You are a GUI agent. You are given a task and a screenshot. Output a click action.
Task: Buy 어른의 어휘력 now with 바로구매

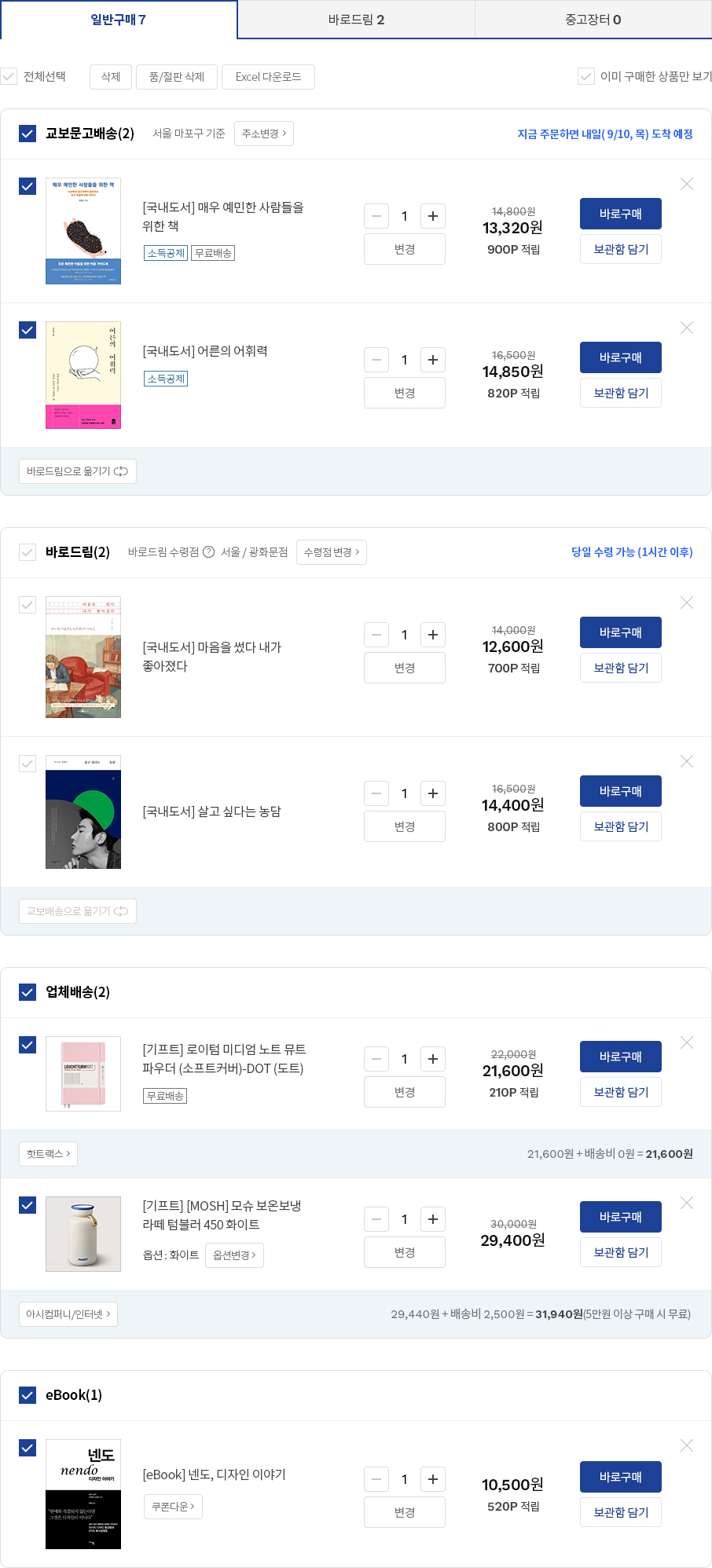point(620,357)
